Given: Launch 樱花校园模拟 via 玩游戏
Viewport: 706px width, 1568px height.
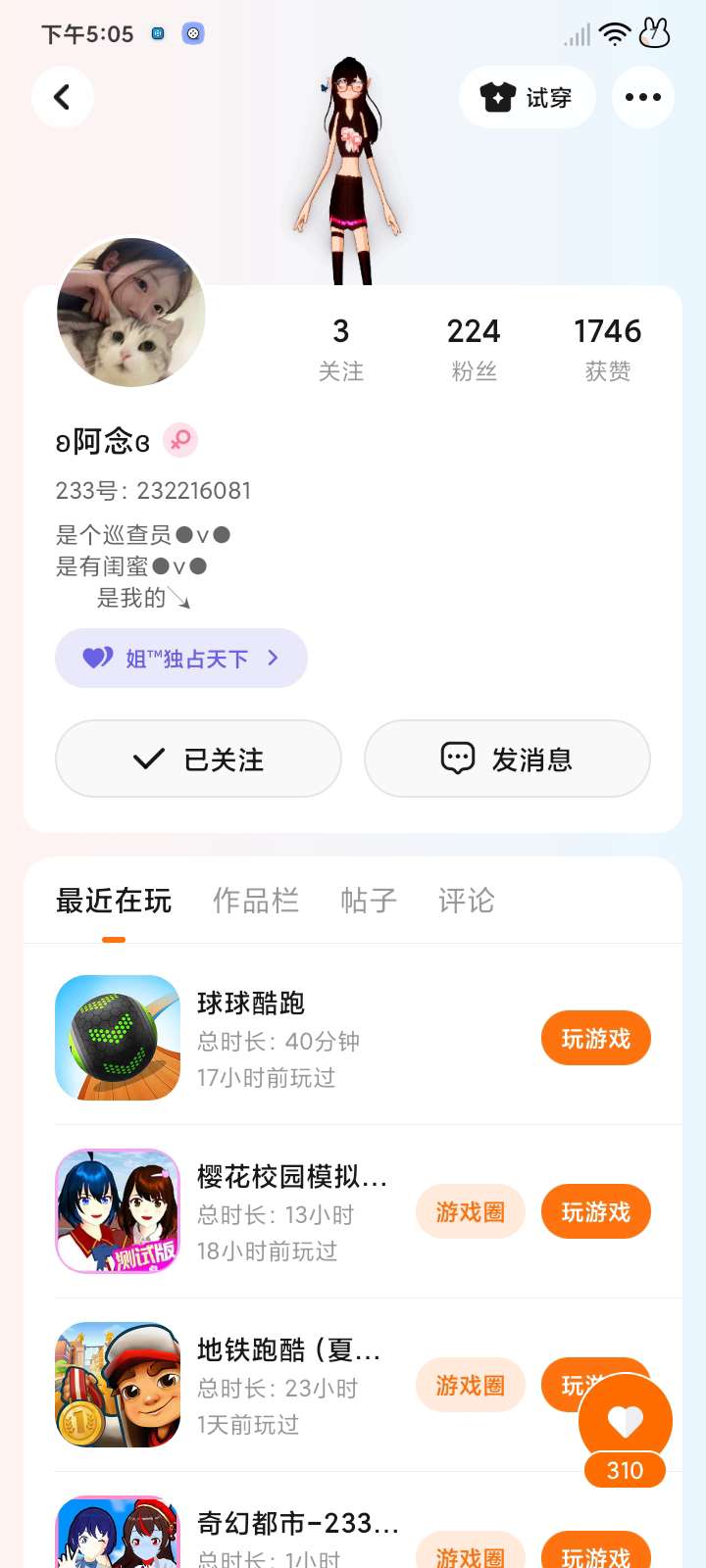Looking at the screenshot, I should coord(595,1212).
